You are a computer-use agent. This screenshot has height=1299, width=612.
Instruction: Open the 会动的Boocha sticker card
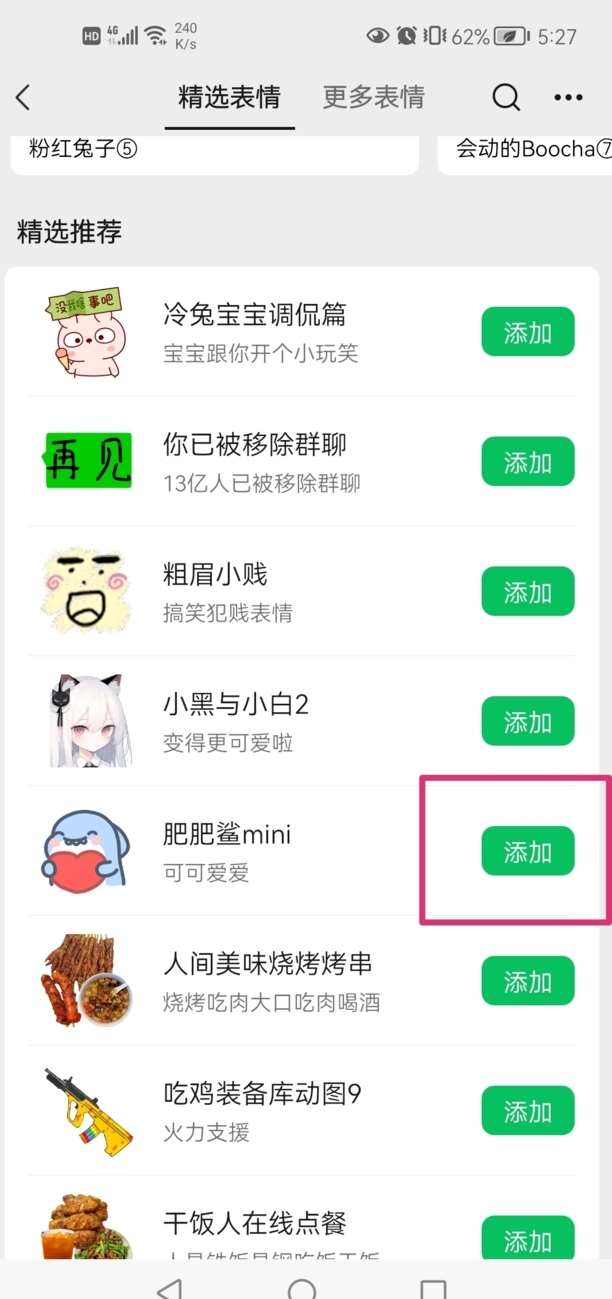click(526, 152)
